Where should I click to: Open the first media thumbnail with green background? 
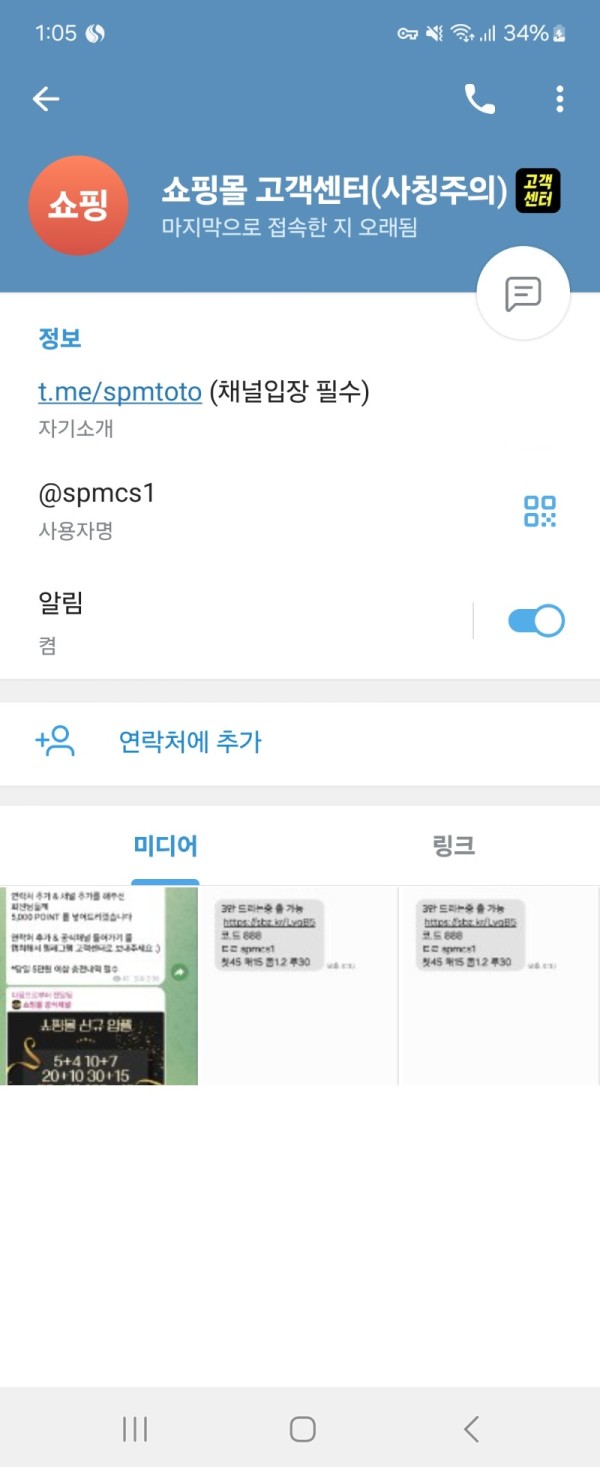(99, 985)
